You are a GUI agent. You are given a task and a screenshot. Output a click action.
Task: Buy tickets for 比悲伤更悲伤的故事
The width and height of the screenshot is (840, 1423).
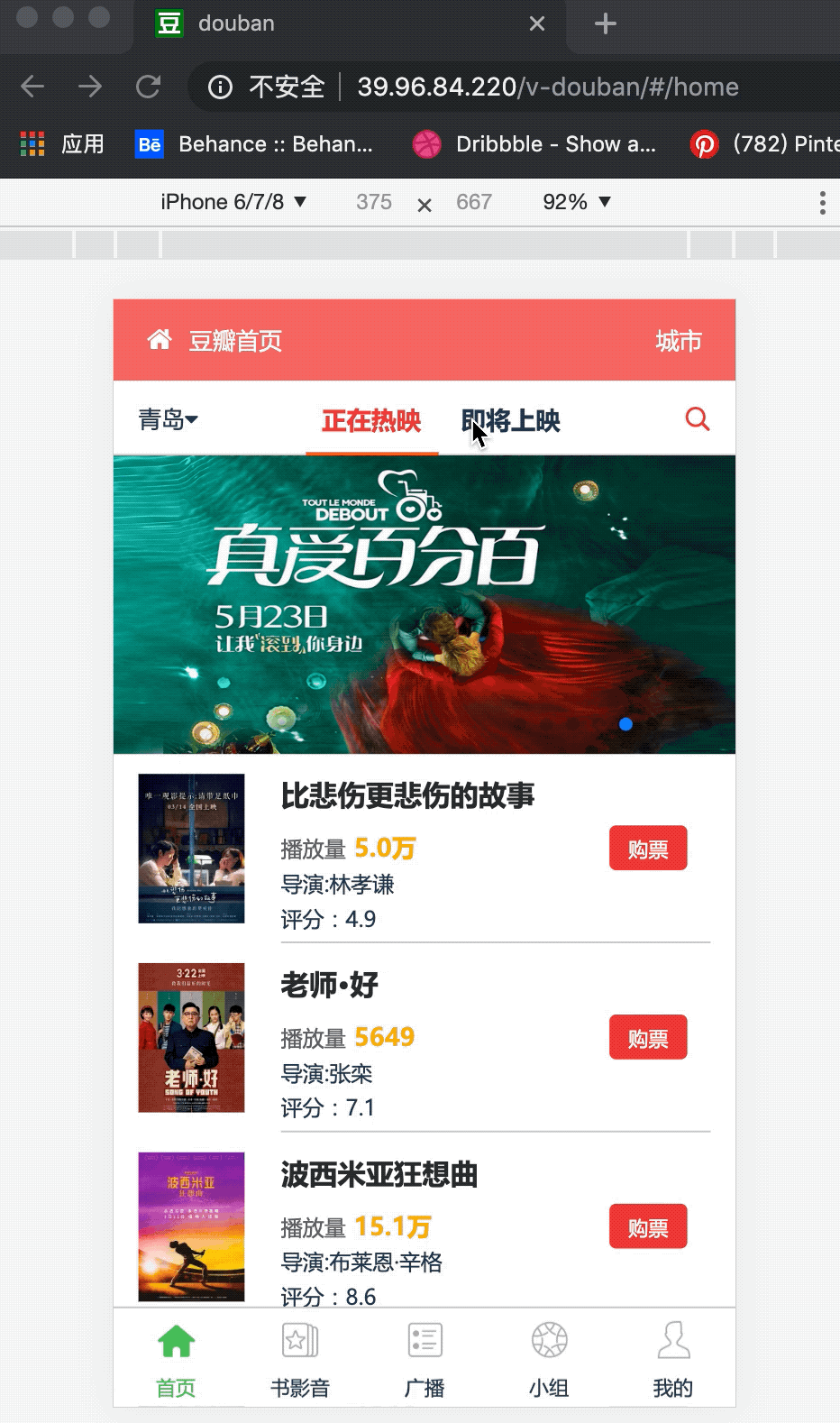[x=647, y=849]
